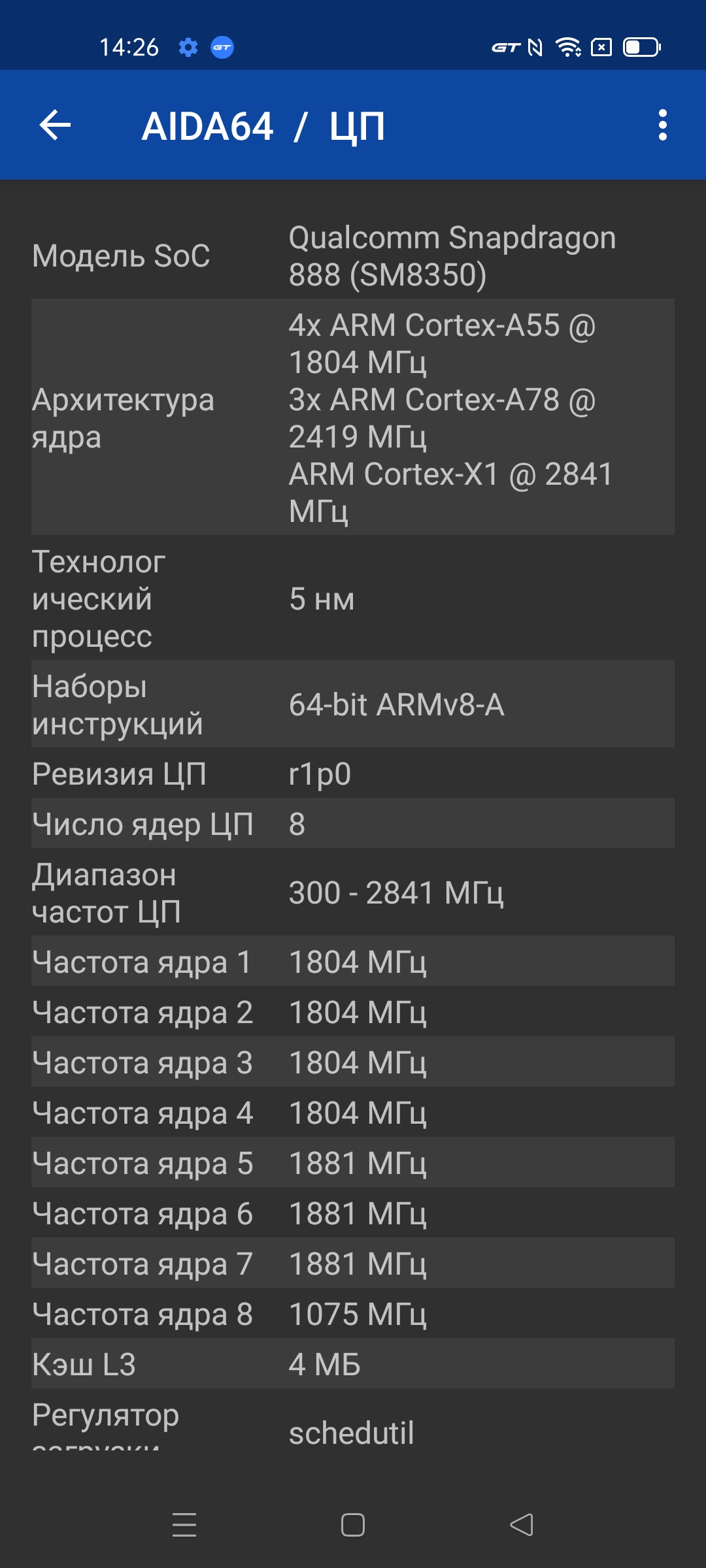Tap the system recent apps button
Image resolution: width=706 pixels, height=1568 pixels.
(184, 1525)
